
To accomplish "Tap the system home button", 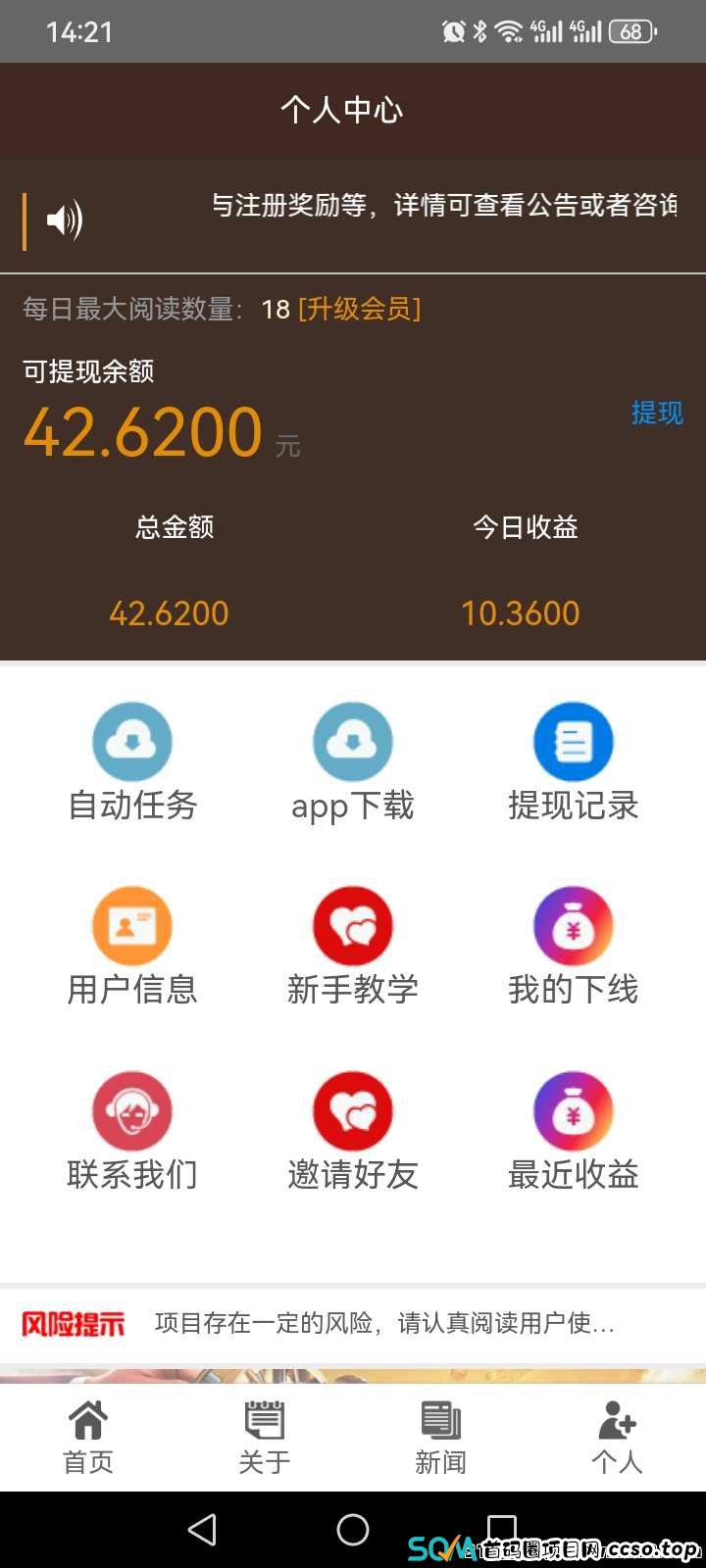I will (x=353, y=1529).
